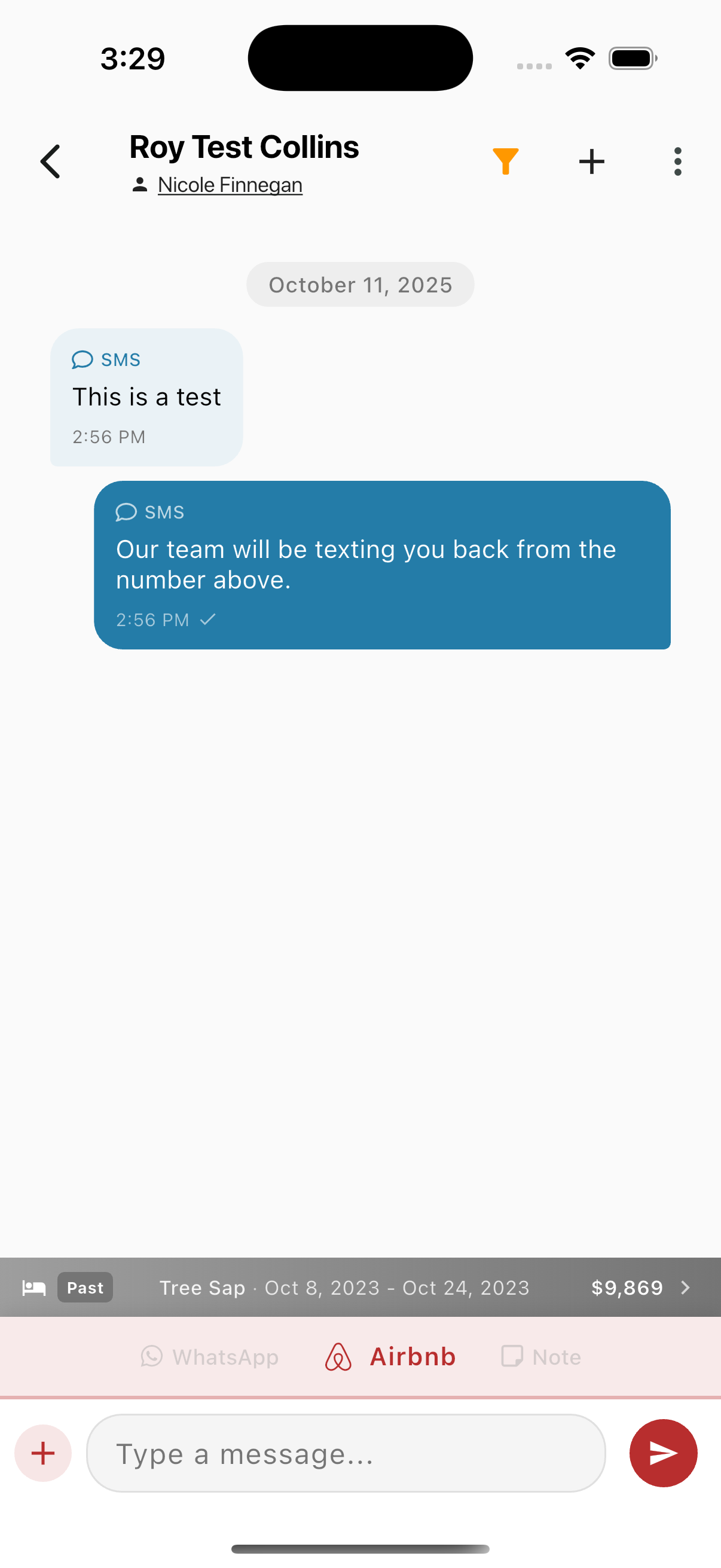This screenshot has width=721, height=1568.
Task: Open the Tree Sap reservation details bar
Action: (x=360, y=1288)
